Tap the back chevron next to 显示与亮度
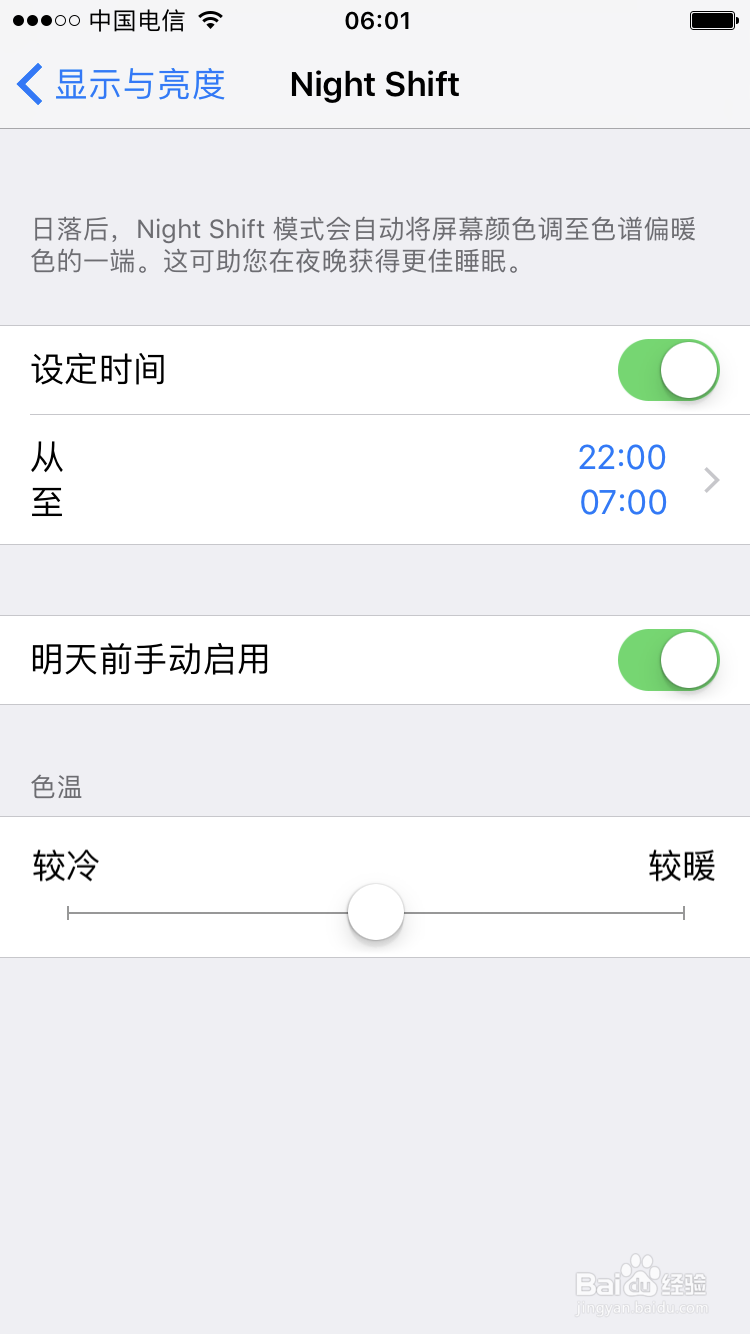This screenshot has width=750, height=1334. pyautogui.click(x=28, y=84)
